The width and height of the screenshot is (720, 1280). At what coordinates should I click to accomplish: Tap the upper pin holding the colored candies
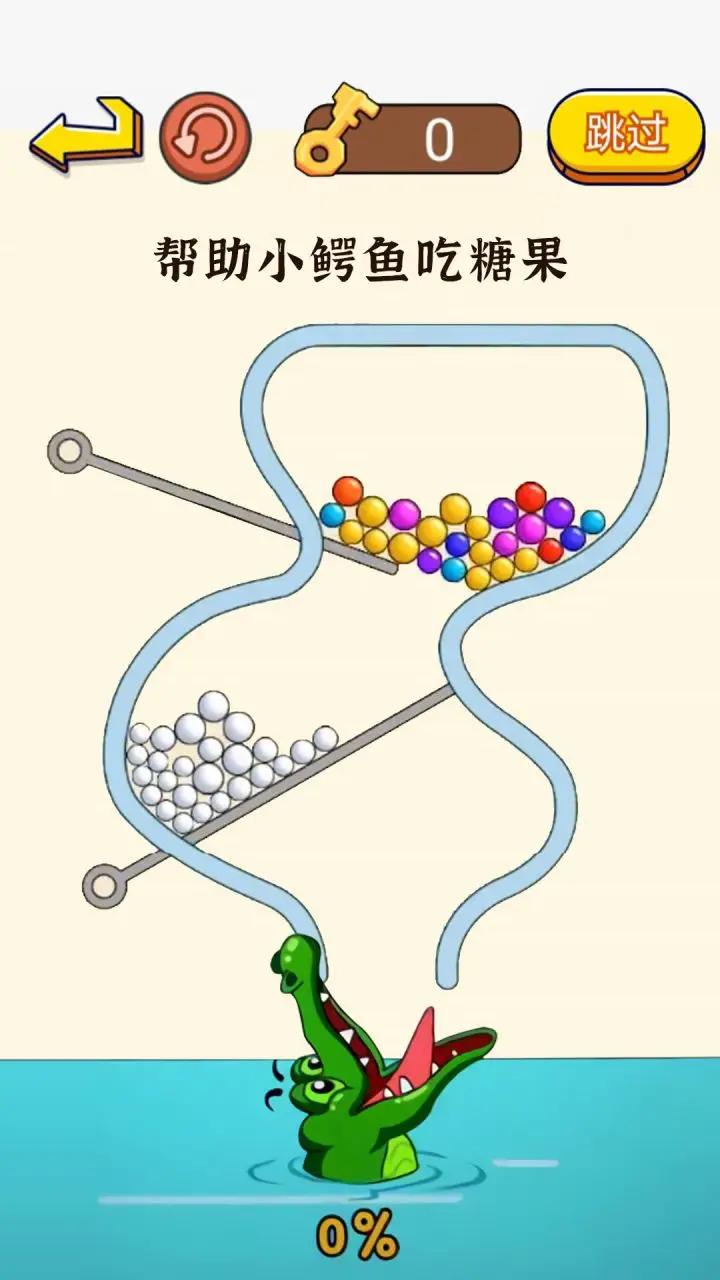(70, 450)
